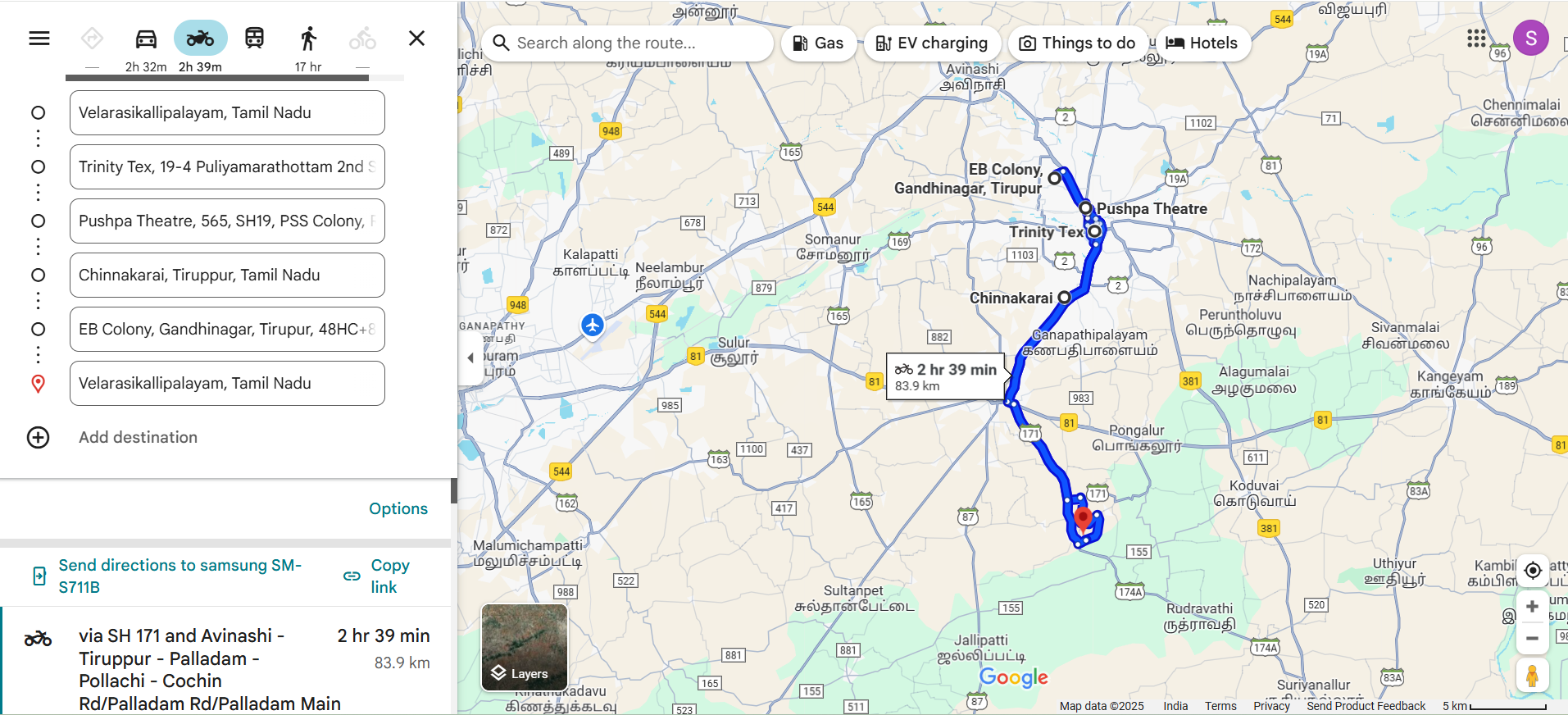Image resolution: width=1568 pixels, height=715 pixels.
Task: Switch to transit travel mode
Action: click(x=254, y=39)
